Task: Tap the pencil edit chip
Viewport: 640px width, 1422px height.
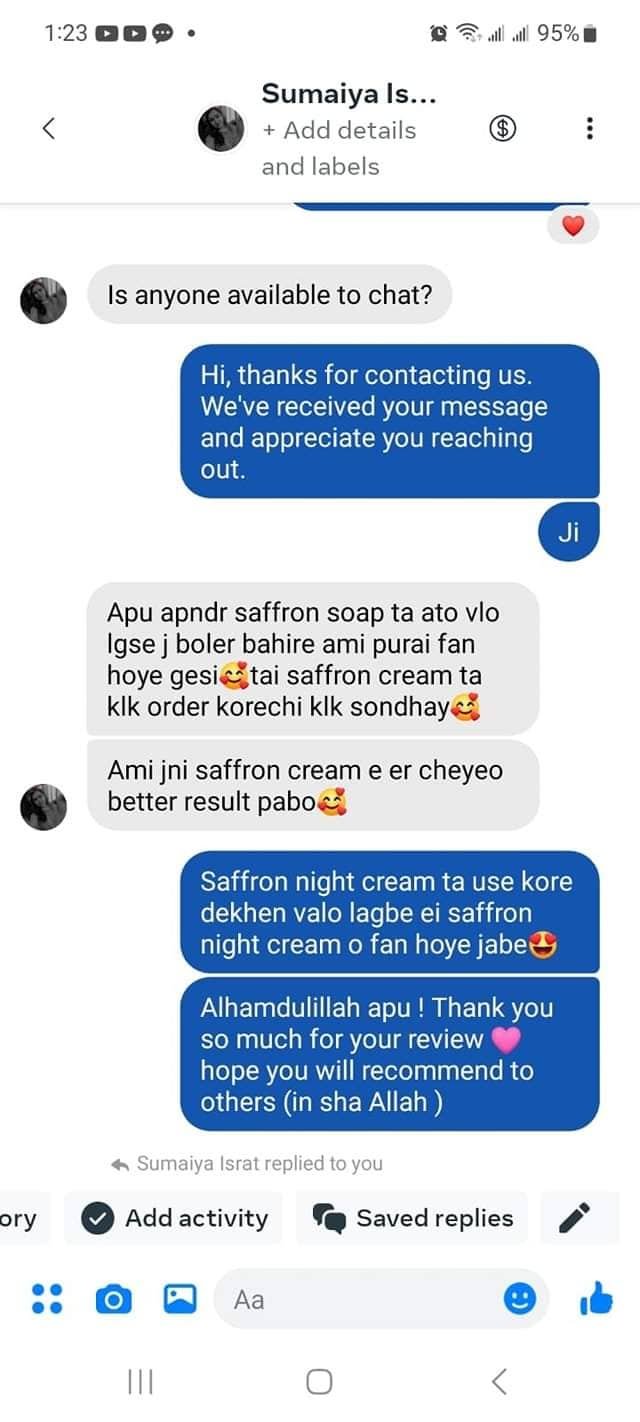Action: 574,1218
